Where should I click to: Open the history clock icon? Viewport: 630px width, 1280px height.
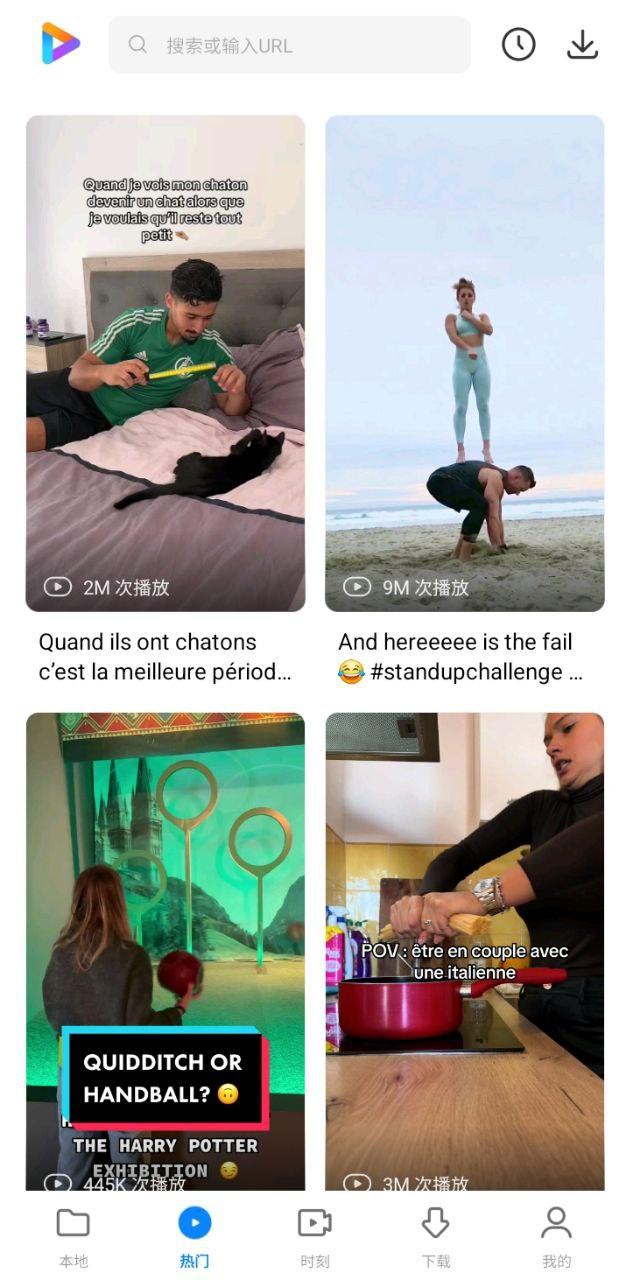pos(518,44)
